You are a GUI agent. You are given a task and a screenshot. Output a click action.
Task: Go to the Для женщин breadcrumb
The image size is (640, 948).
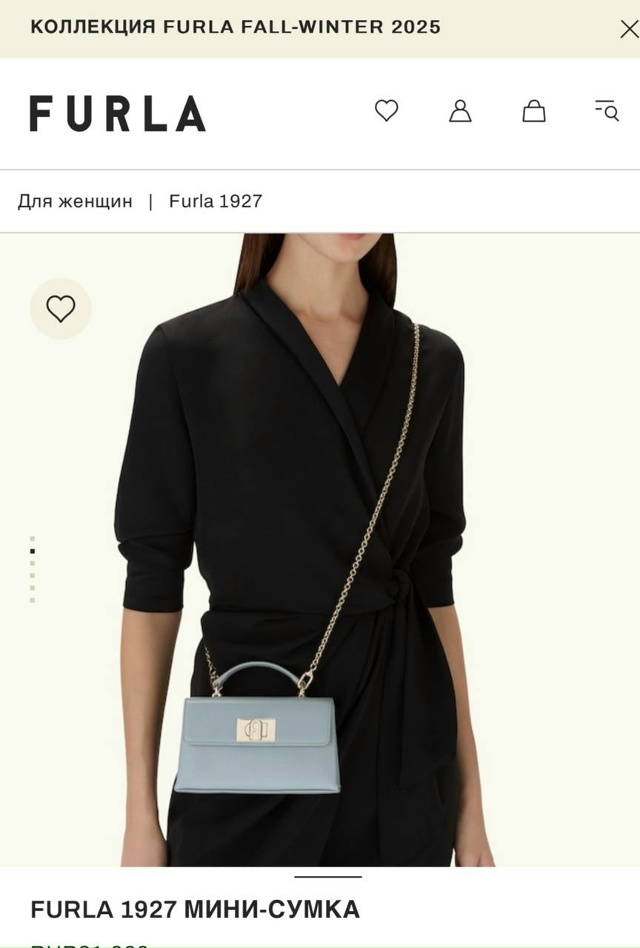75,201
